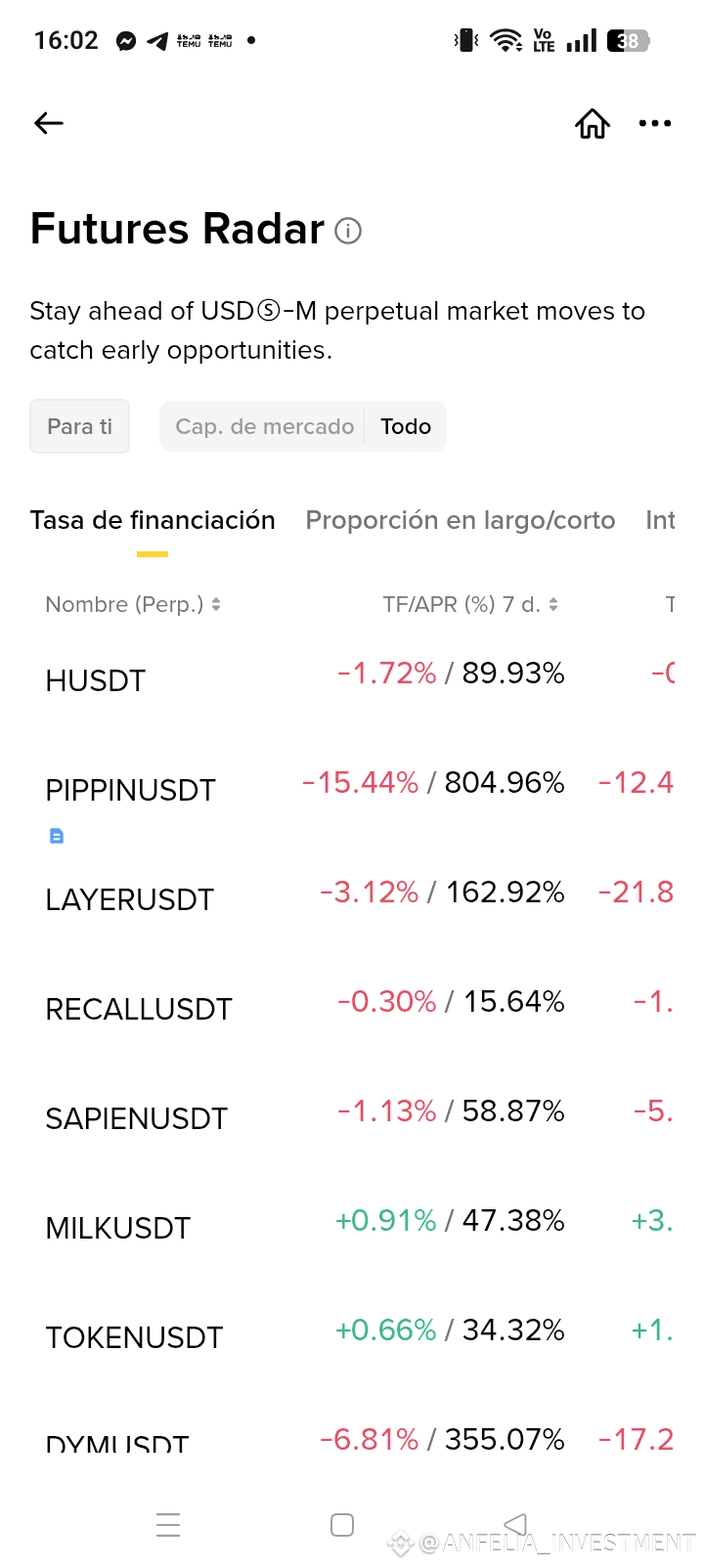Select the Todo filter option
This screenshot has width=704, height=1568.
tap(406, 427)
